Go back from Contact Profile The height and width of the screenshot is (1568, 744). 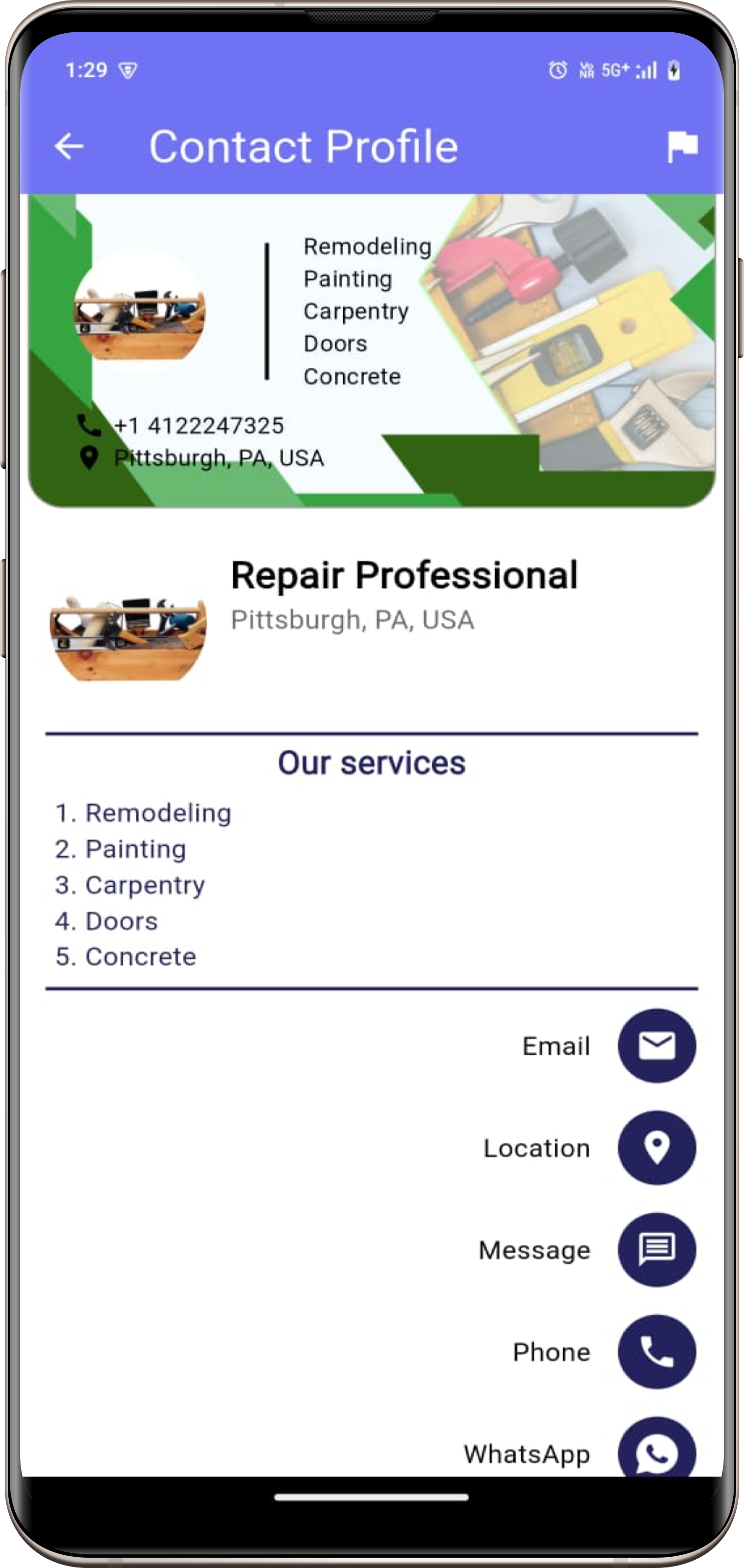point(69,147)
